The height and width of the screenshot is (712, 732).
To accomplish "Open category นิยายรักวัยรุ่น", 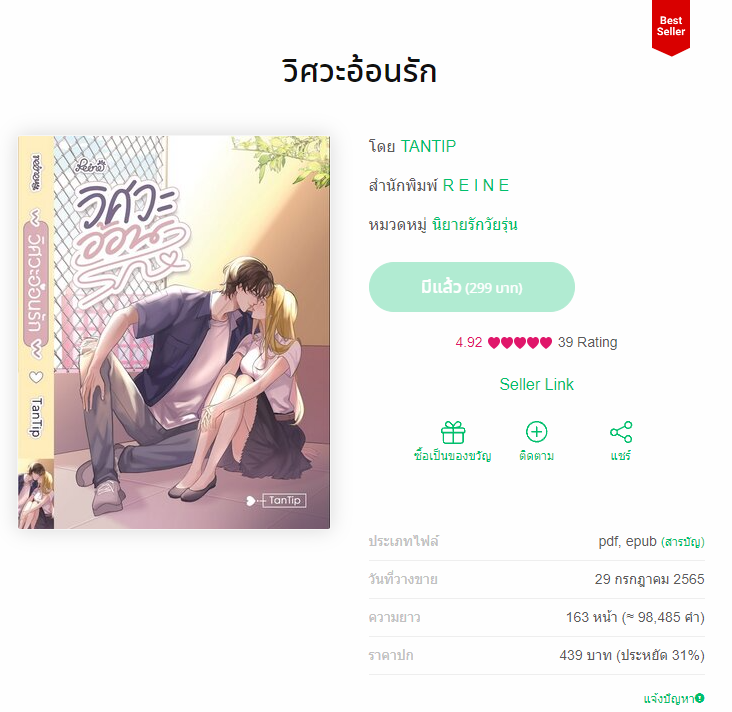I will click(475, 224).
